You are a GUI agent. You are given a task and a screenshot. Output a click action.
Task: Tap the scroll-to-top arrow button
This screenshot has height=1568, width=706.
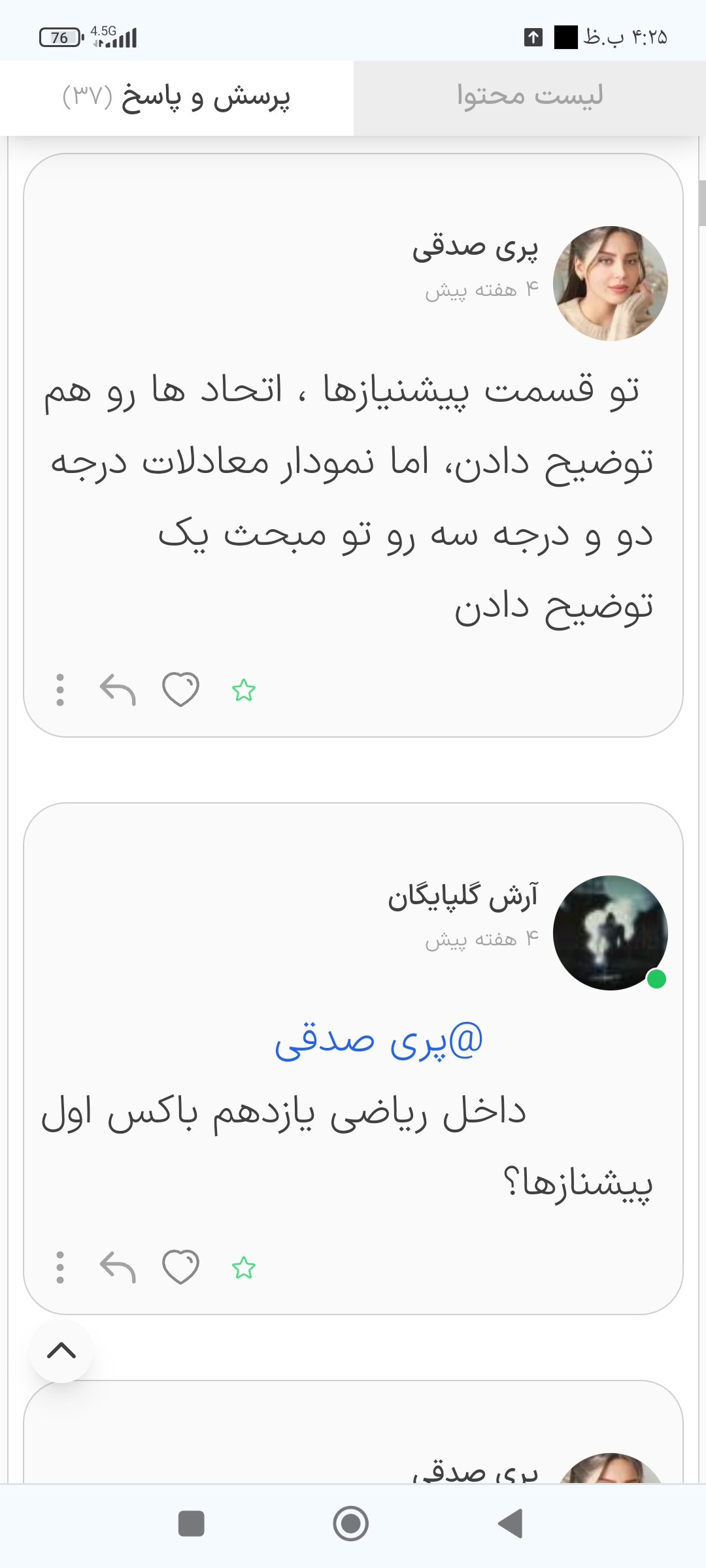click(61, 1350)
